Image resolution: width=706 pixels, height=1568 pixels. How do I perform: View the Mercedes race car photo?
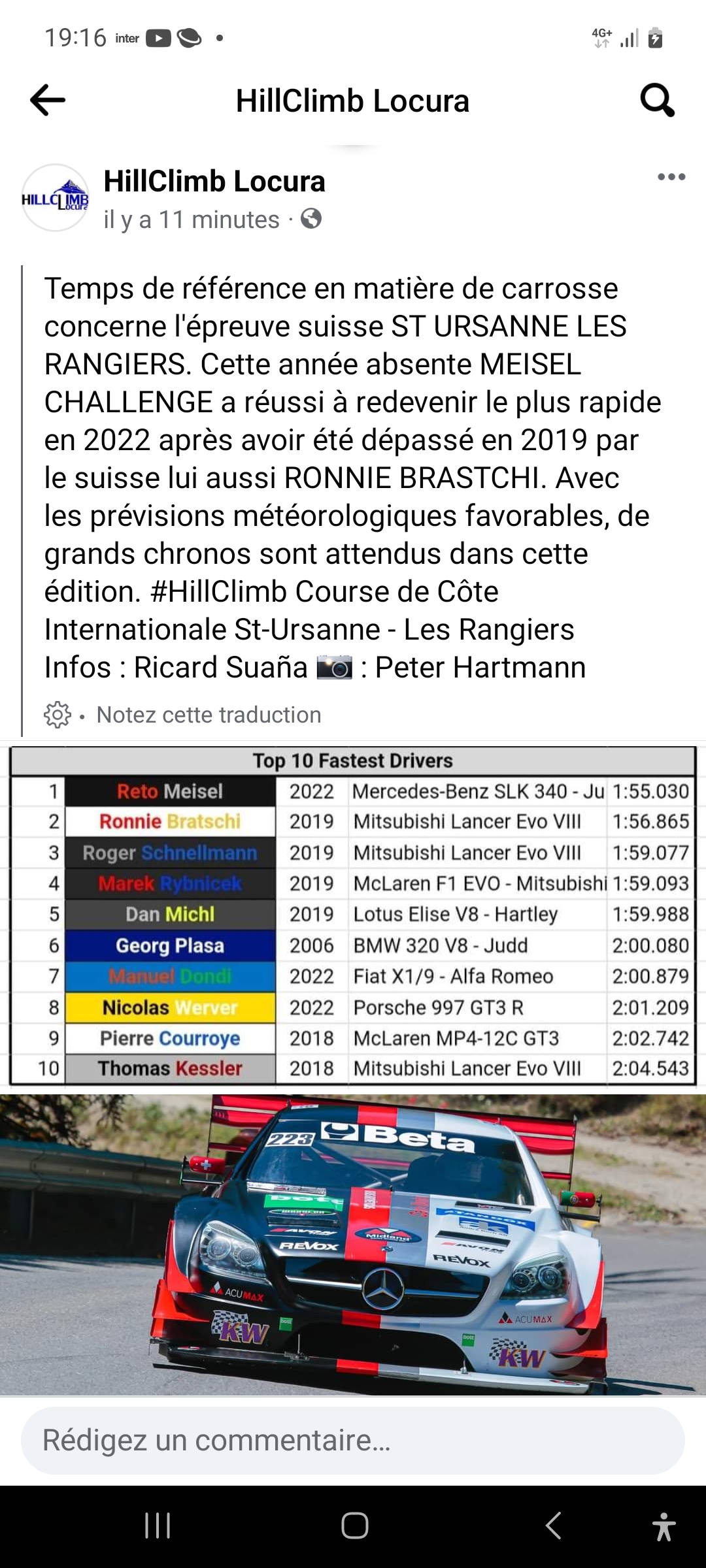pyautogui.click(x=353, y=1245)
